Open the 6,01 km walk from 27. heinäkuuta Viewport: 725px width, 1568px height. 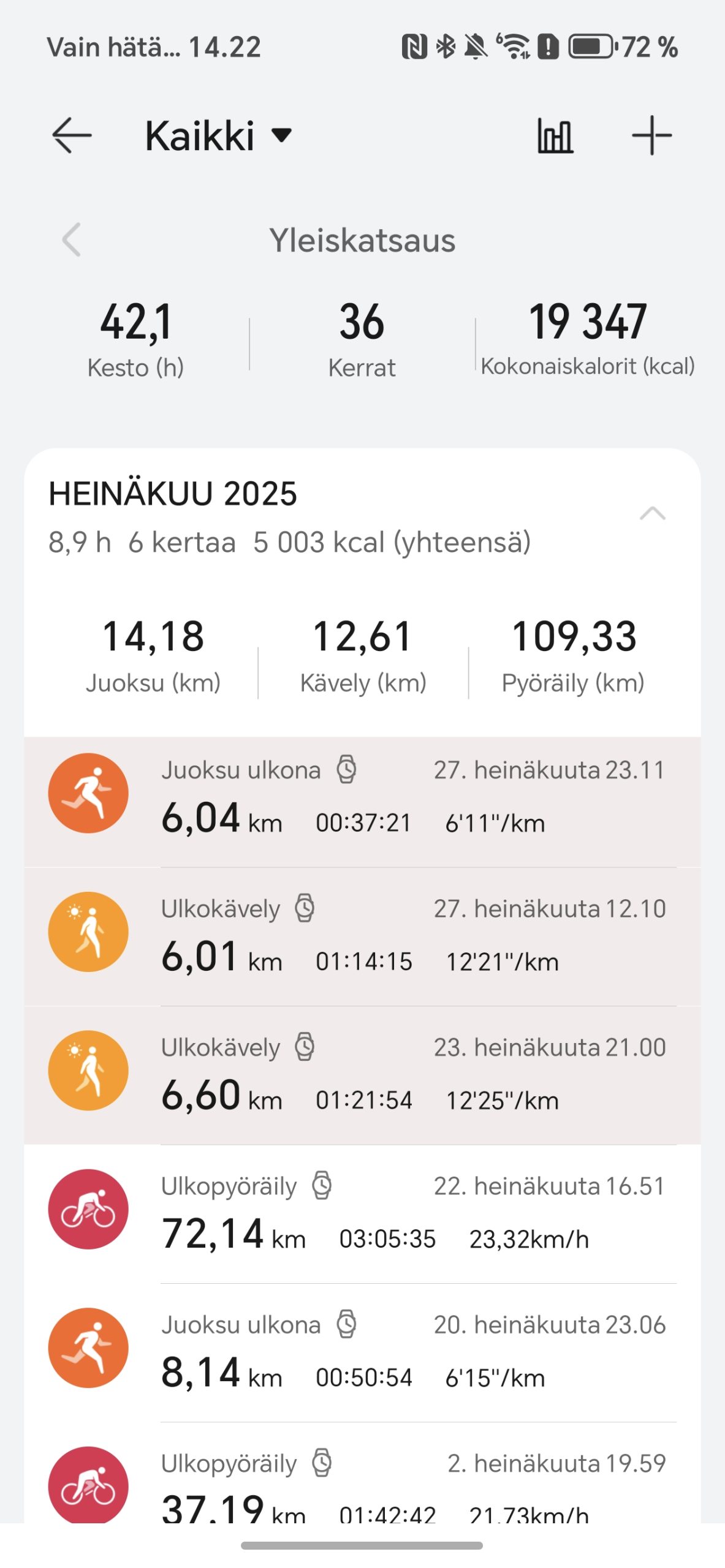pyautogui.click(x=362, y=936)
